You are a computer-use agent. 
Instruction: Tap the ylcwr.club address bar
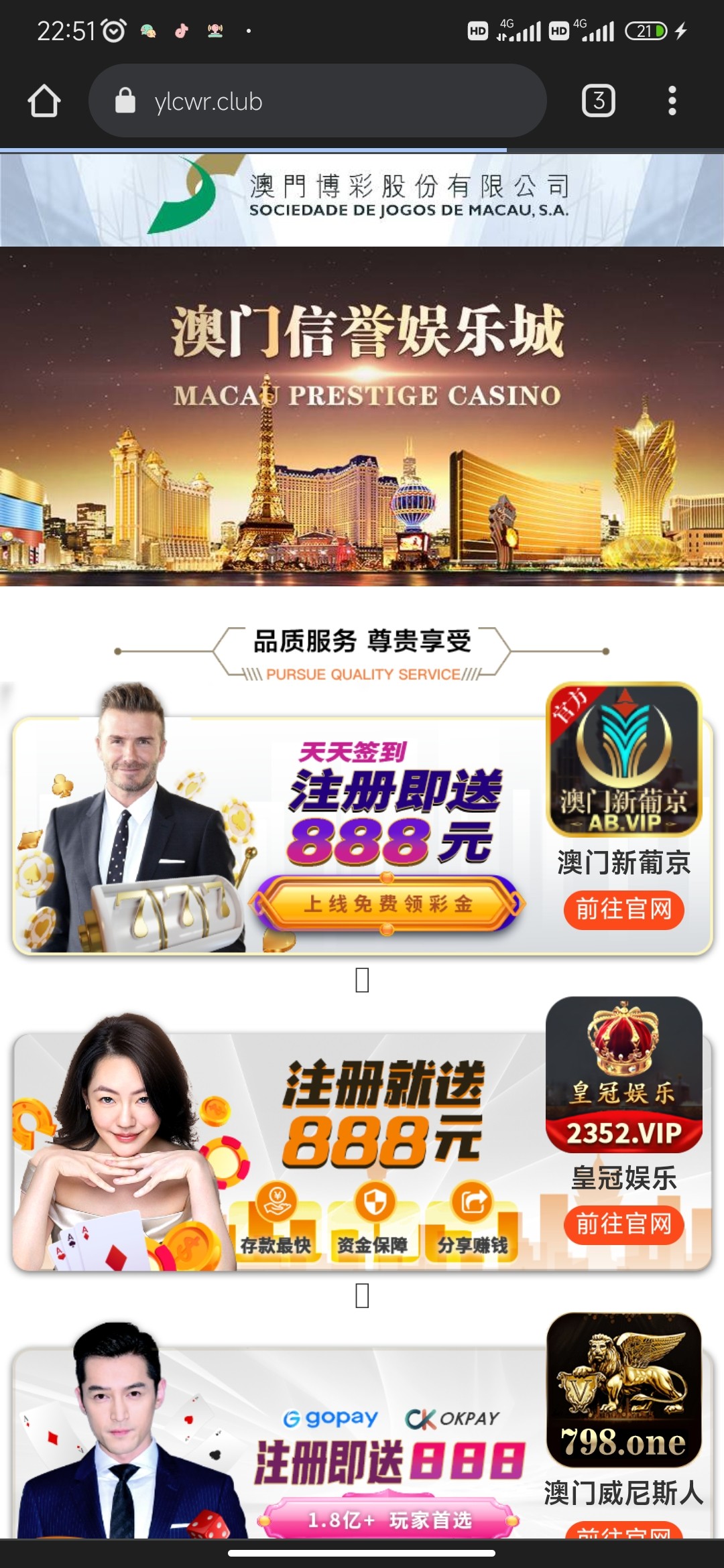tap(318, 101)
